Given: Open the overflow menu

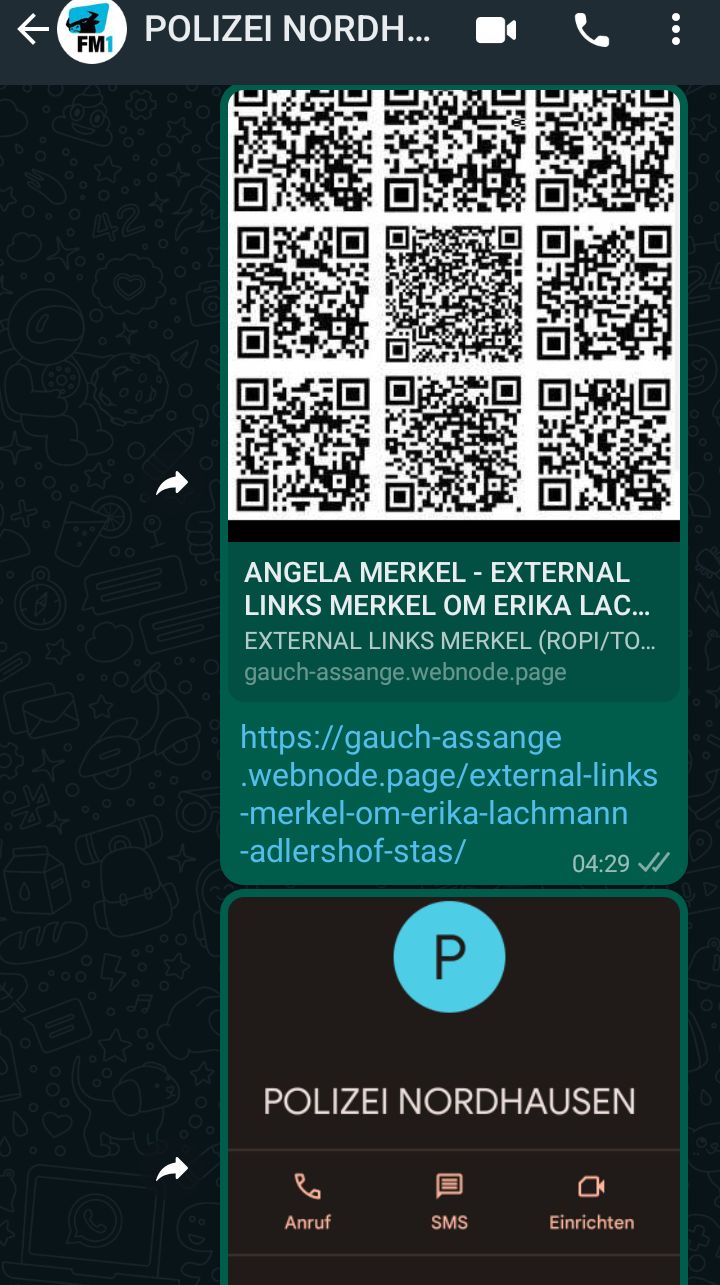Looking at the screenshot, I should pos(676,31).
